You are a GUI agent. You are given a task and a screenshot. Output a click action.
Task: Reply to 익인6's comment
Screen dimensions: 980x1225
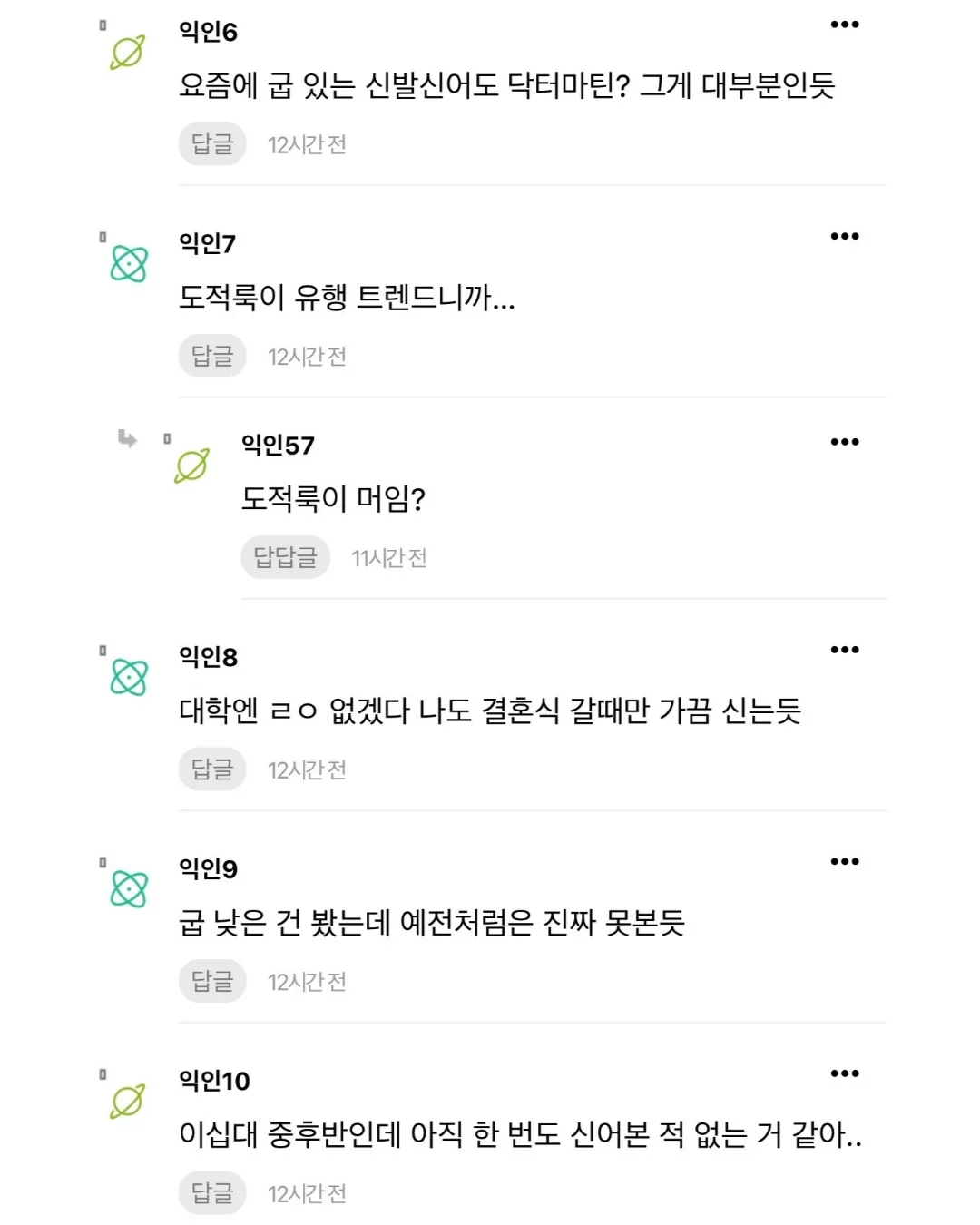point(212,144)
